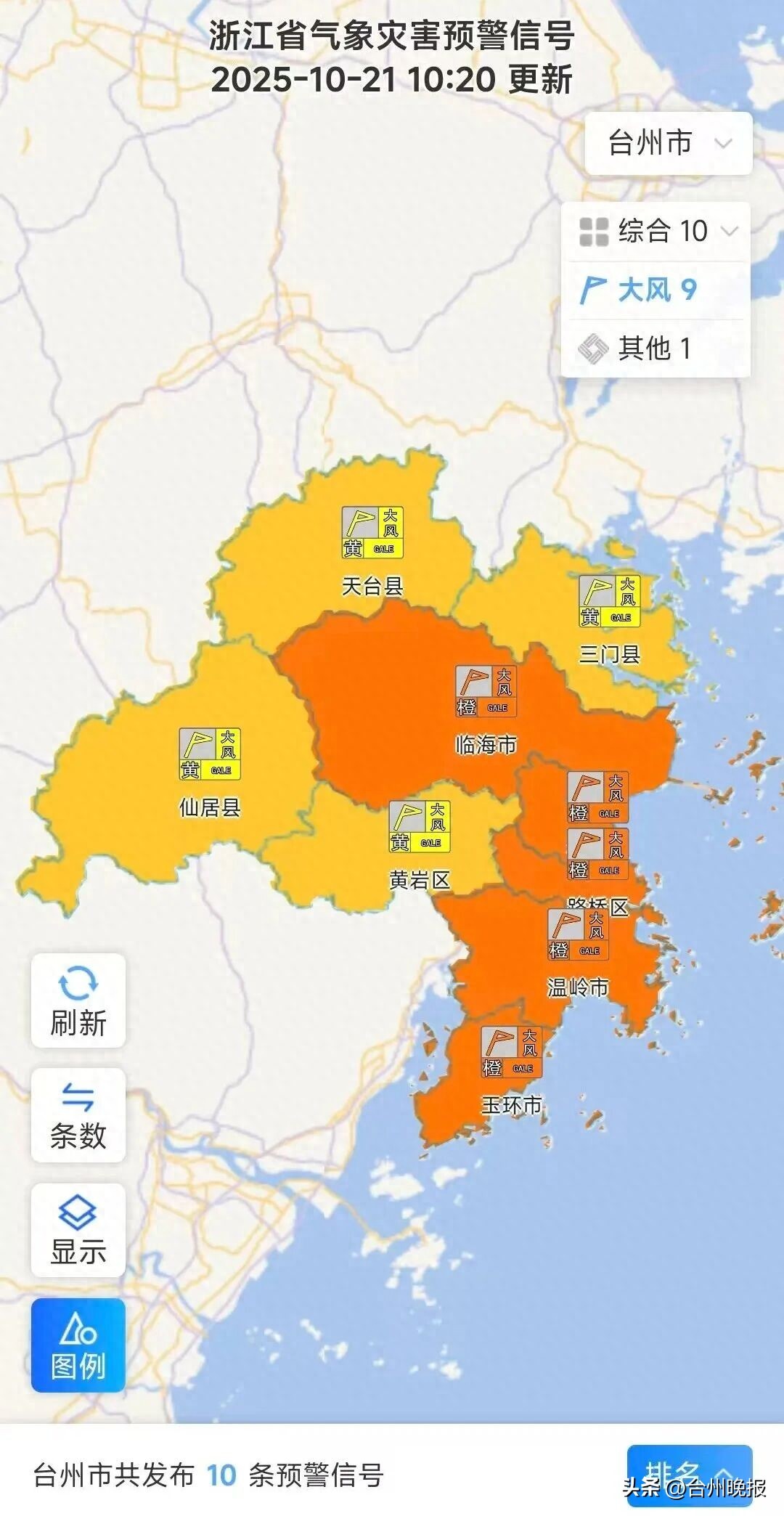This screenshot has height=1516, width=784.
Task: Expand the 综合 10 warning category selector
Action: [x=657, y=232]
